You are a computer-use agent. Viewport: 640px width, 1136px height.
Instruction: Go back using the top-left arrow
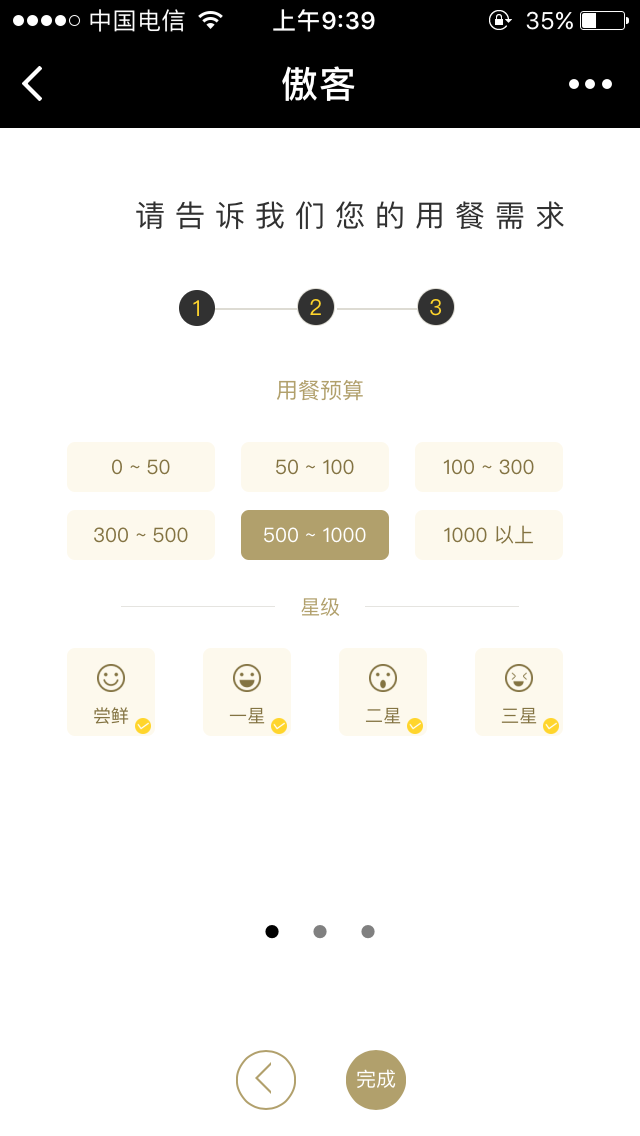click(x=33, y=84)
